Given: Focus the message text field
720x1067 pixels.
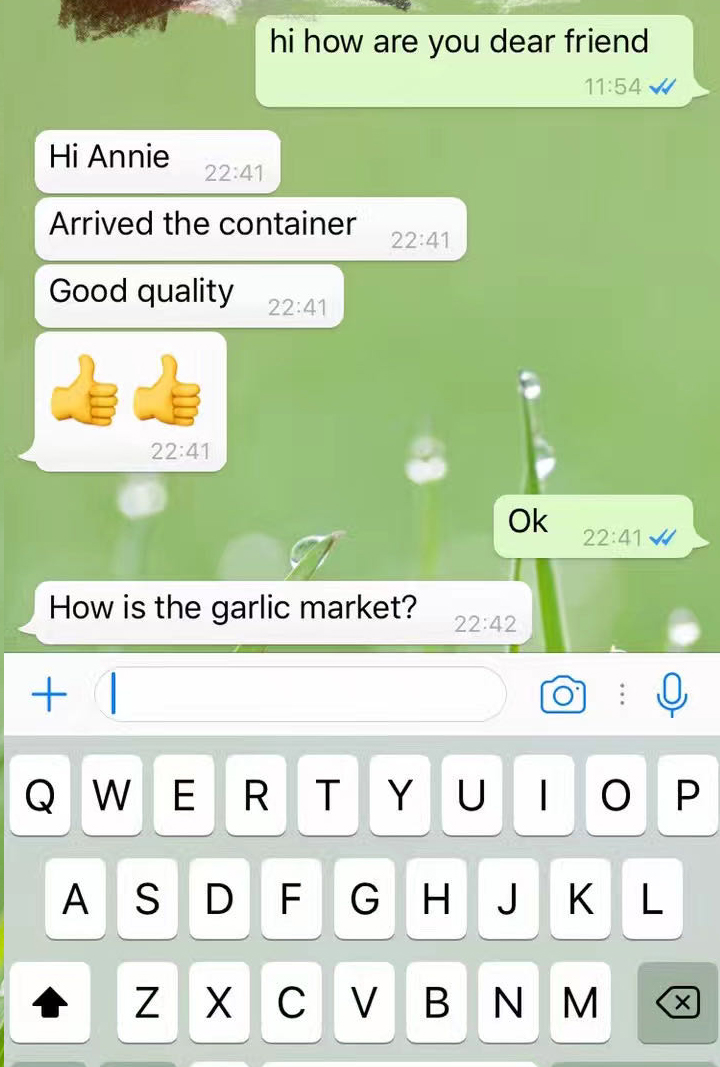Looking at the screenshot, I should coord(300,694).
